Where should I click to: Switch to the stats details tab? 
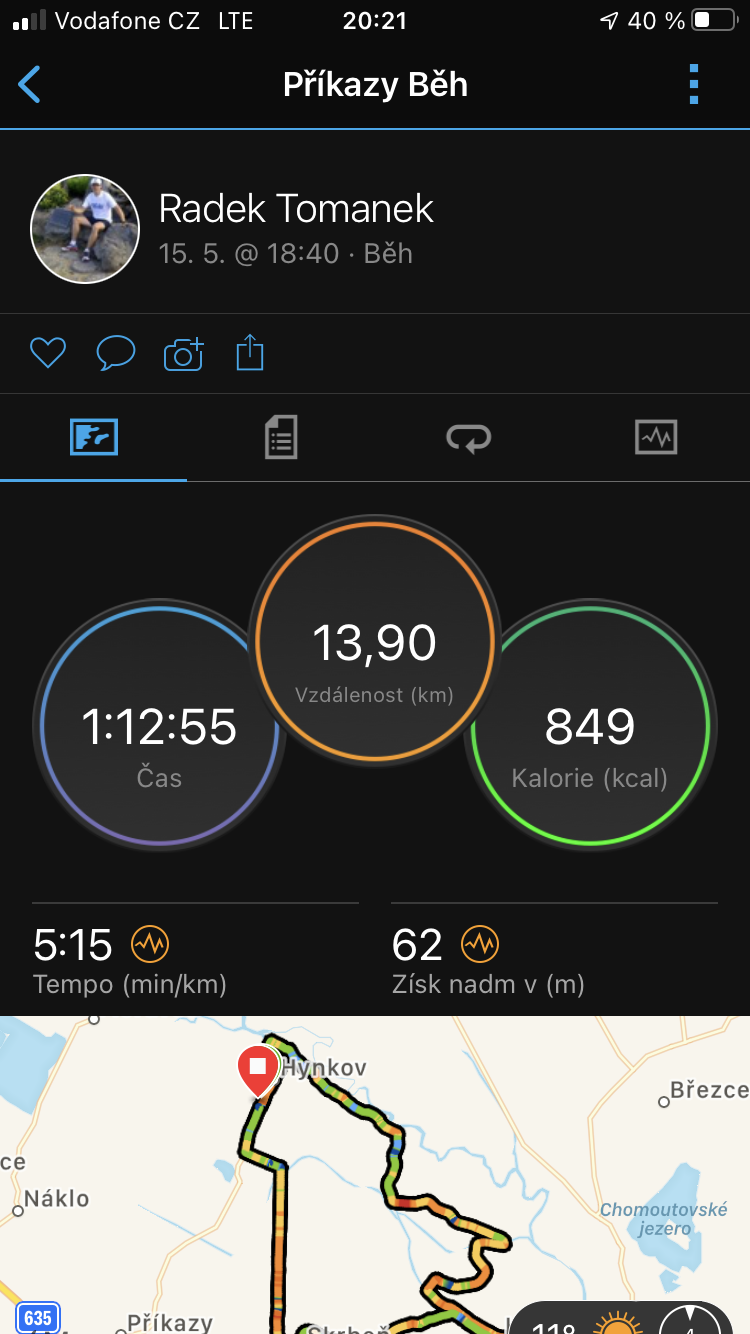pos(281,437)
